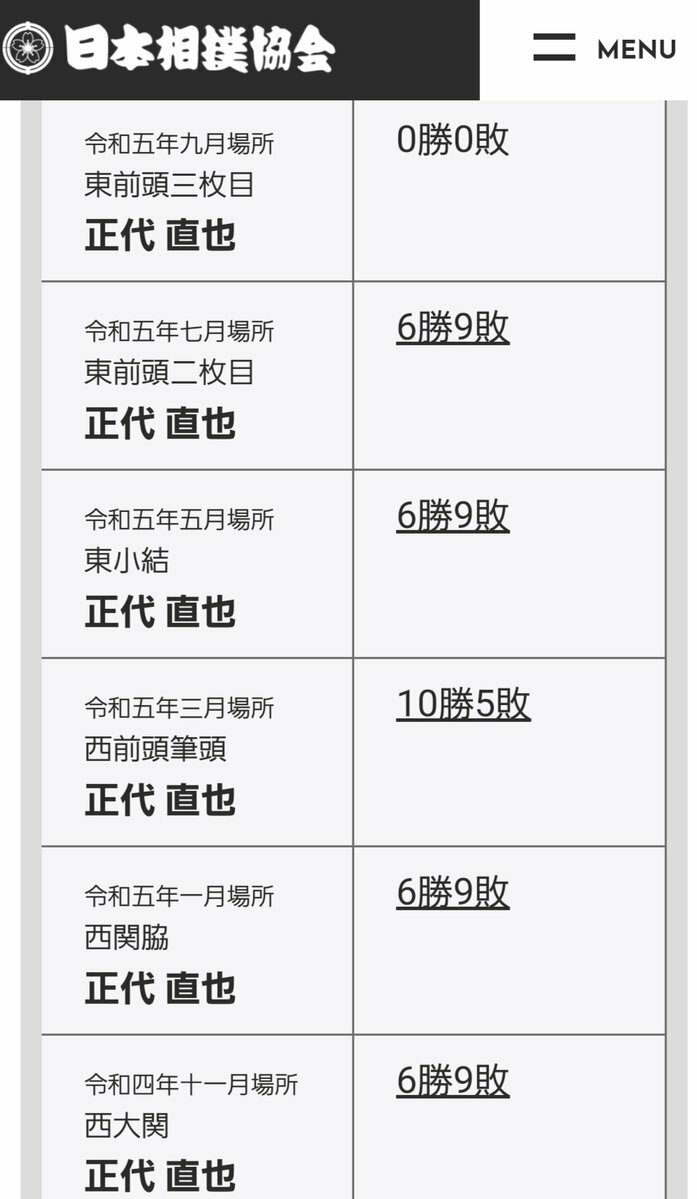Open the 日本相撲協会 header to go home
The width and height of the screenshot is (697, 1199).
pyautogui.click(x=168, y=48)
